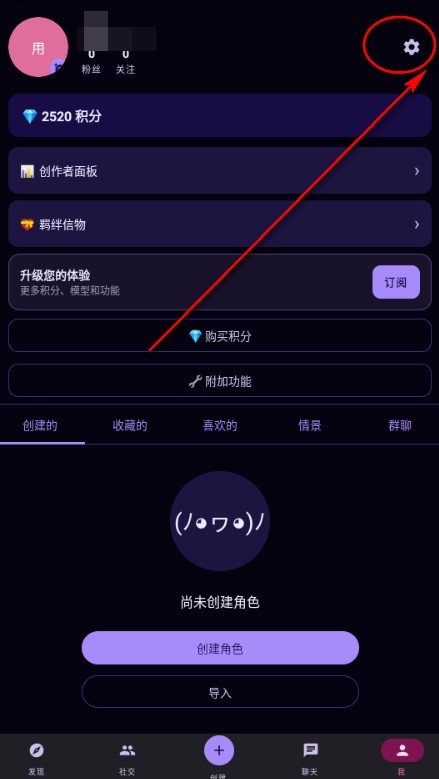Open the 羁绊信物 row
The height and width of the screenshot is (779, 439).
220,224
